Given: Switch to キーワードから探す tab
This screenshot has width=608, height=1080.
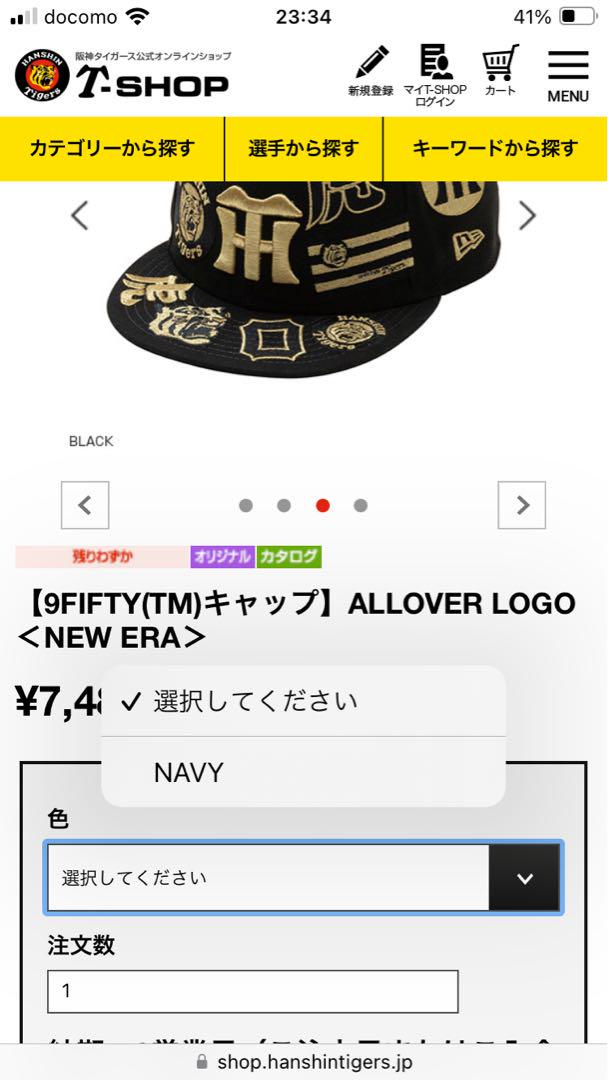Looking at the screenshot, I should (495, 149).
